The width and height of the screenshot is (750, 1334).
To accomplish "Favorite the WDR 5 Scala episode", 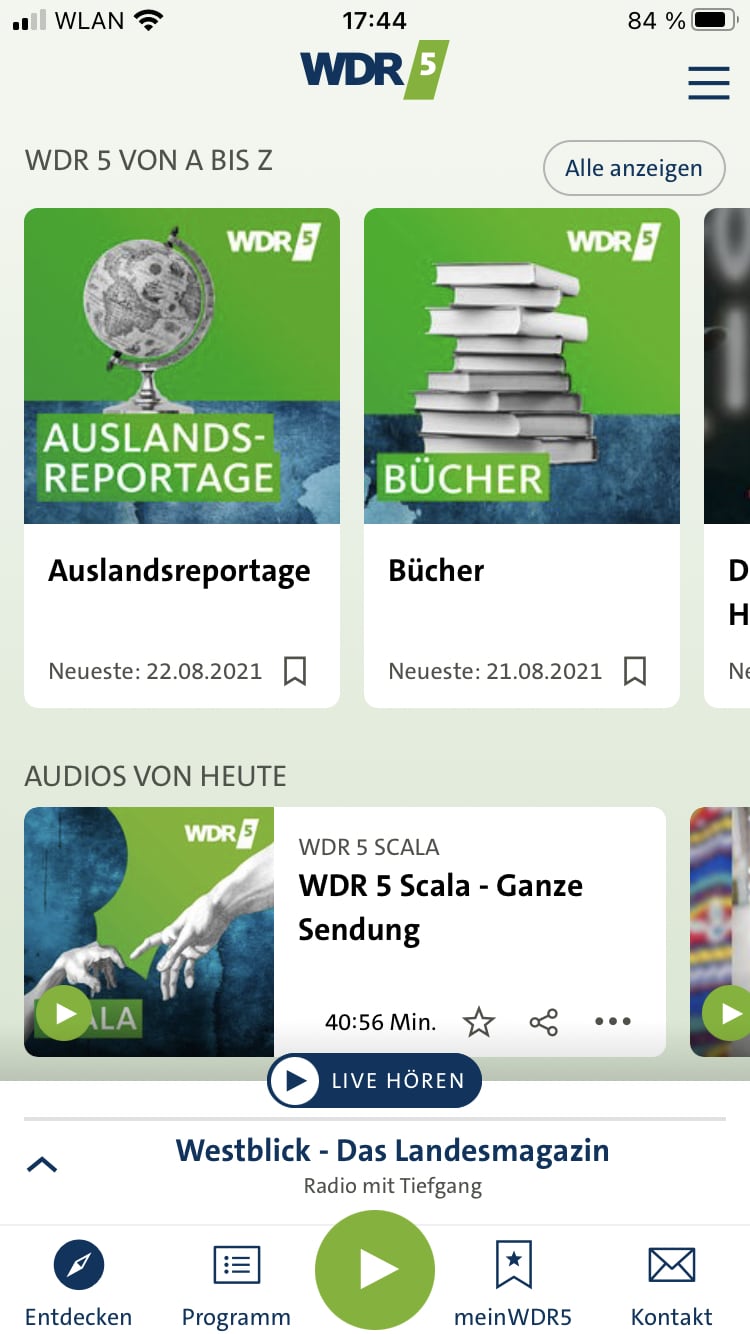I will click(479, 1022).
